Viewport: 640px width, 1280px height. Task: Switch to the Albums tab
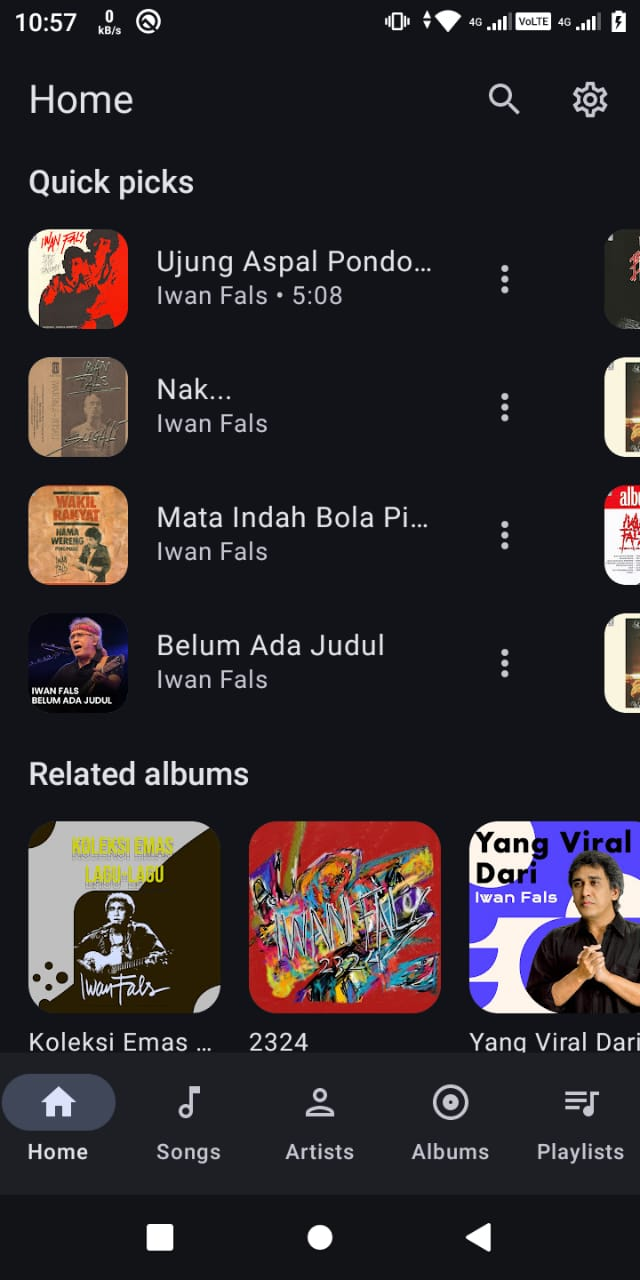tap(450, 1123)
